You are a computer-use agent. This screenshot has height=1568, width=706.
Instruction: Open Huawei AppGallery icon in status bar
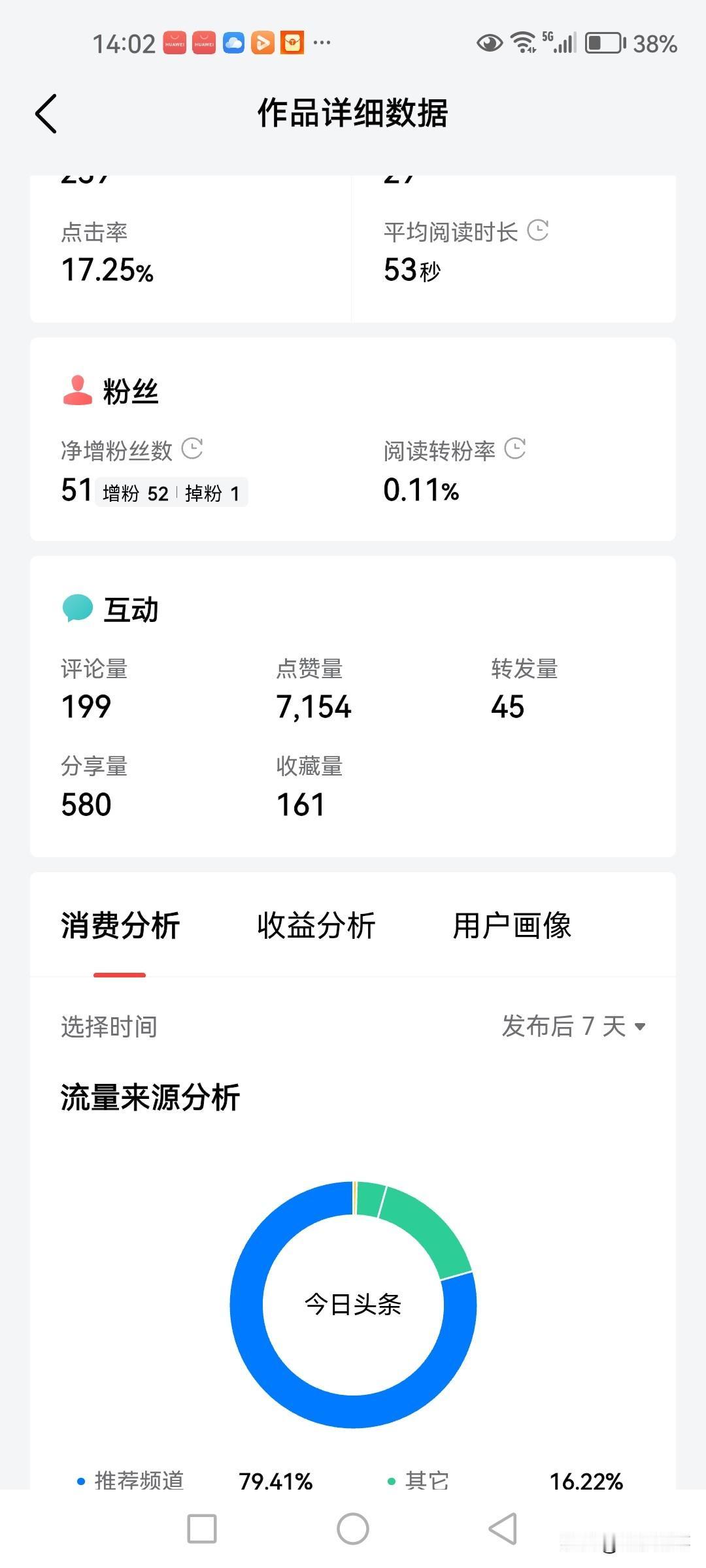click(175, 43)
